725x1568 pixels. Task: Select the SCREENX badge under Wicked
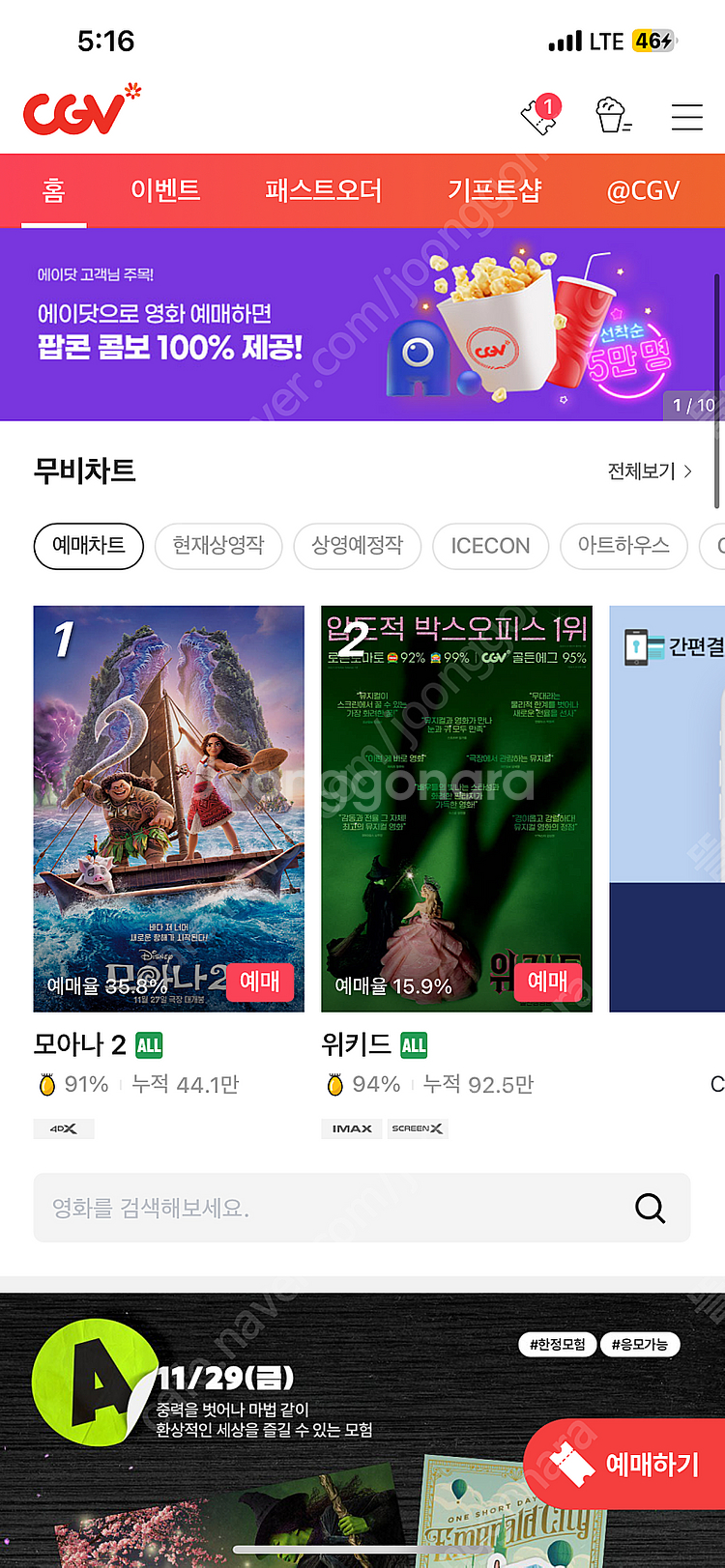tap(417, 1127)
